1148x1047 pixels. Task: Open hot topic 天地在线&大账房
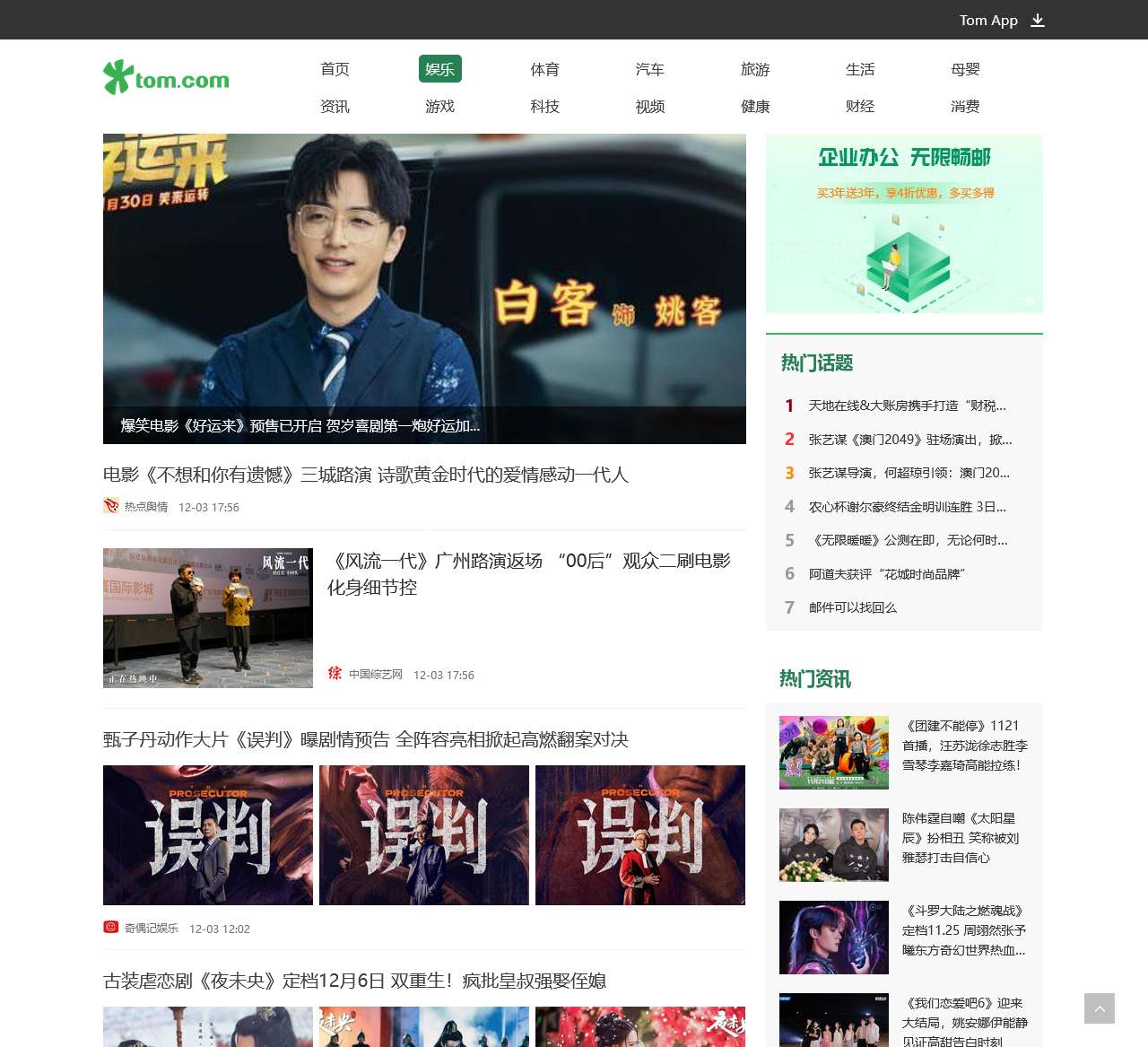click(x=907, y=406)
